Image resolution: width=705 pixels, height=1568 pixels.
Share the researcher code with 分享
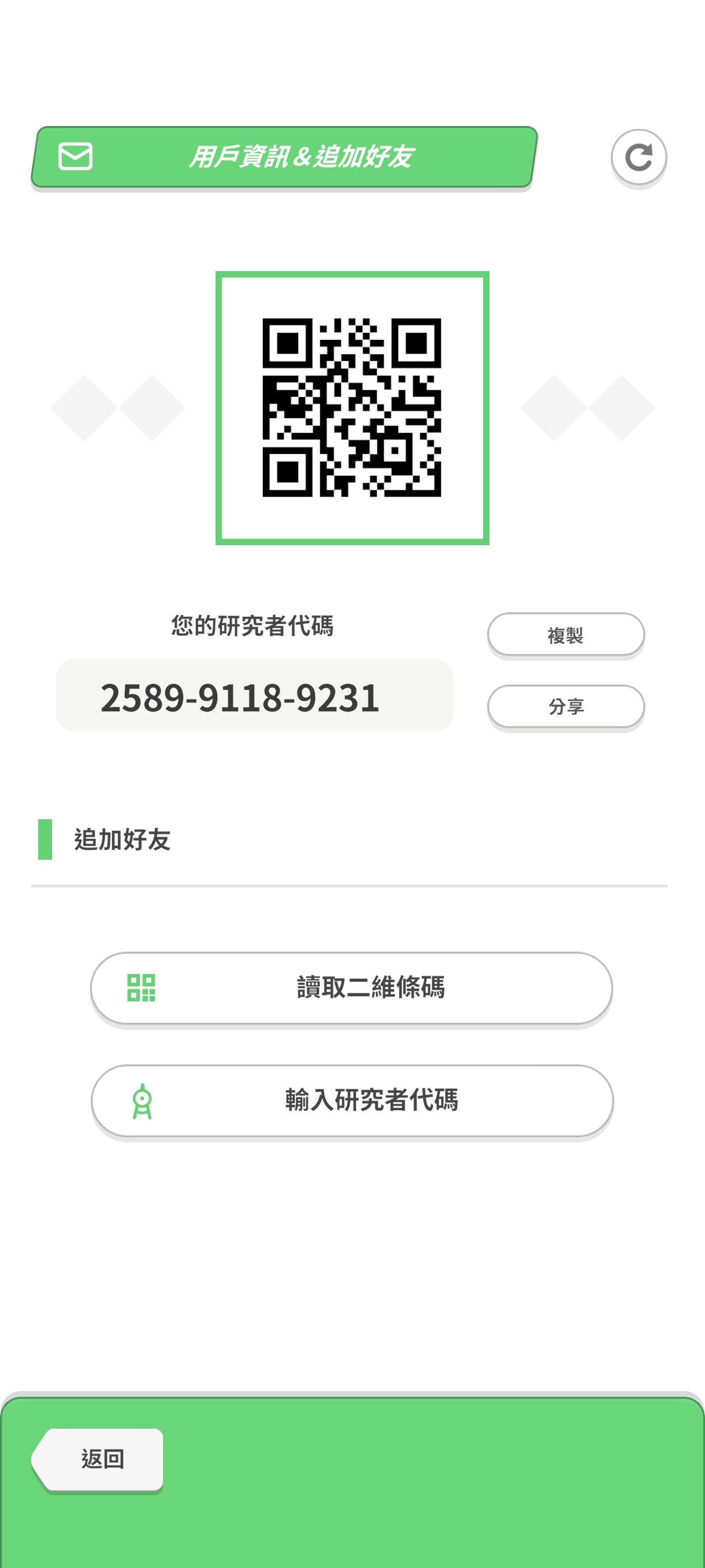point(565,706)
